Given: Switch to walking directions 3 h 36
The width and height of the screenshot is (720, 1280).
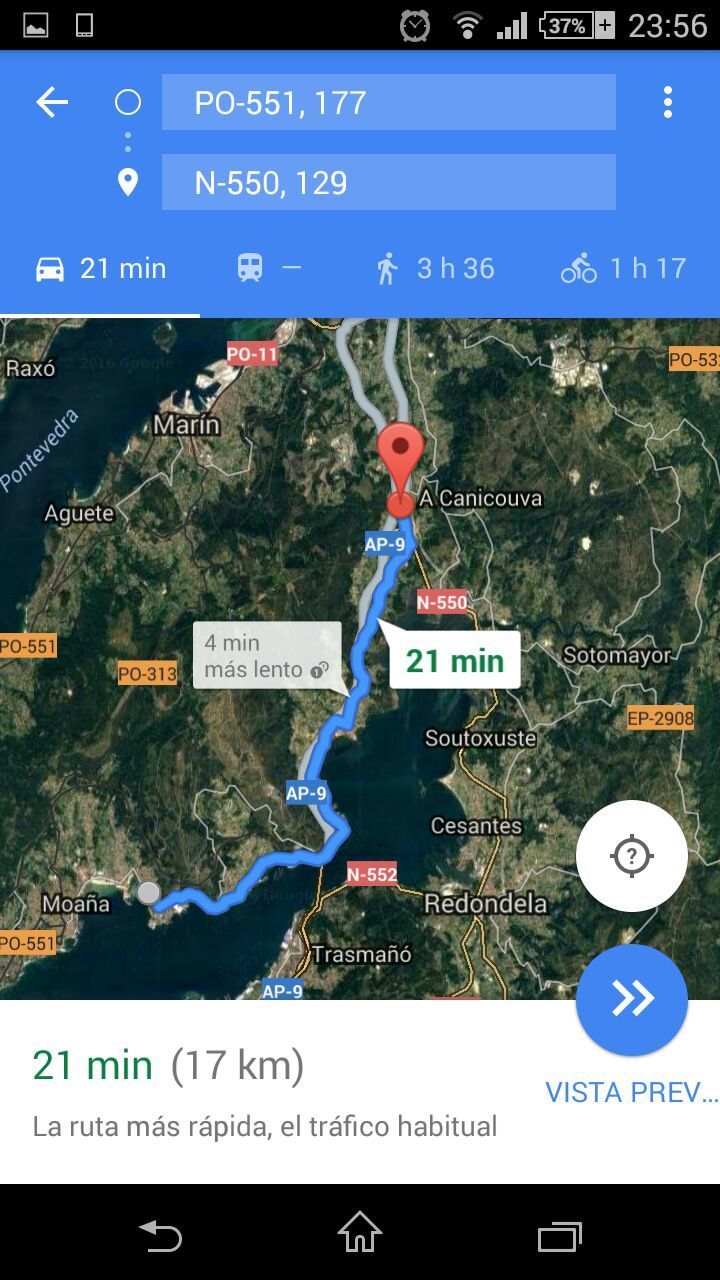Looking at the screenshot, I should 435,268.
